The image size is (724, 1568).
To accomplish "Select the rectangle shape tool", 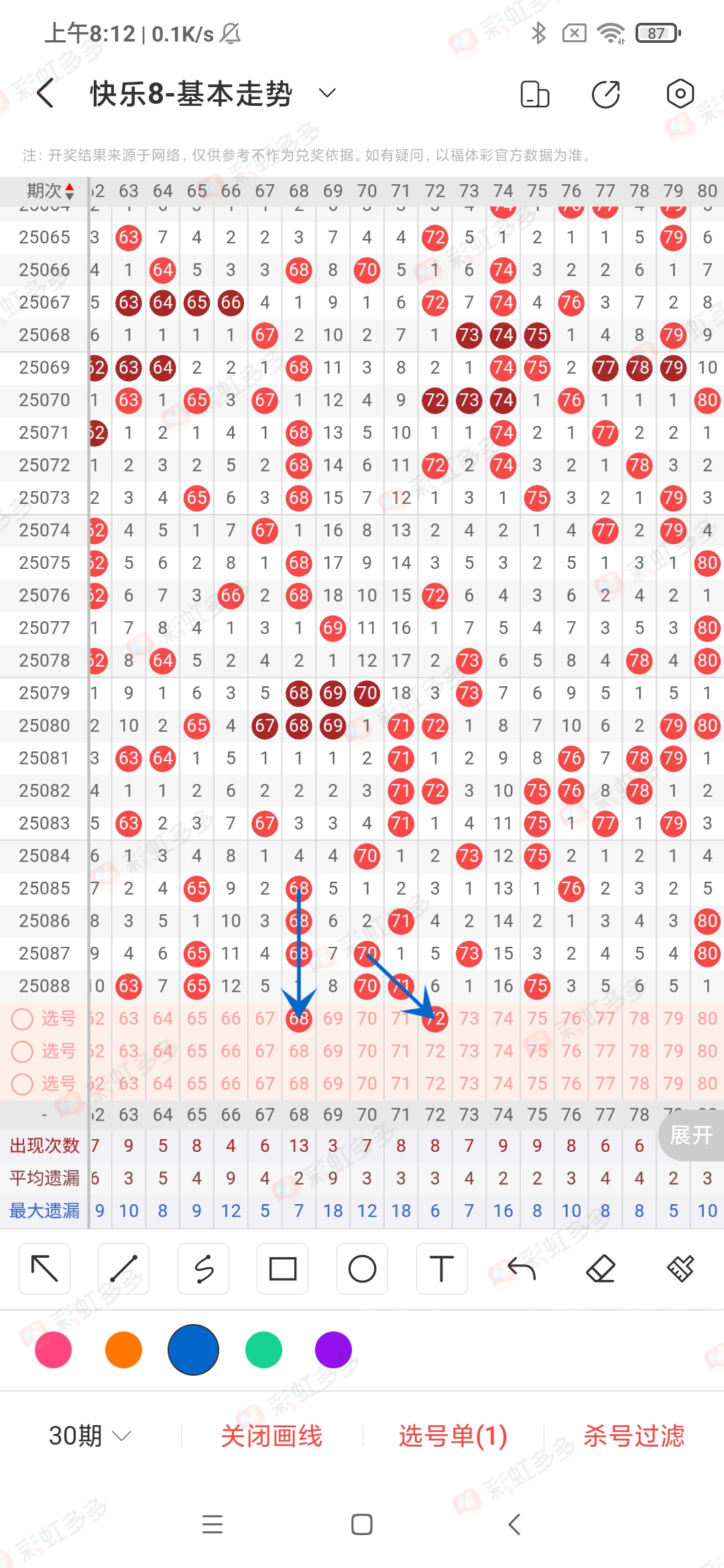I will pyautogui.click(x=283, y=1268).
